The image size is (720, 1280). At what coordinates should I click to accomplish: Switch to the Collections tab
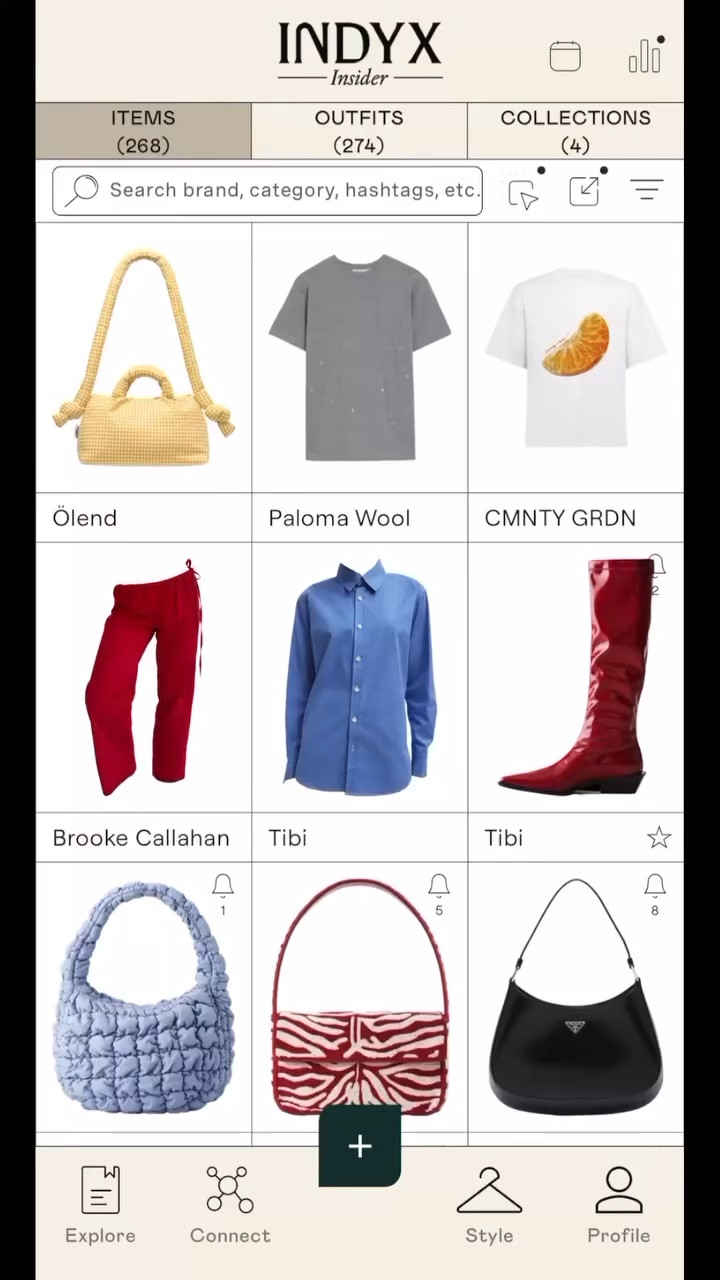point(575,131)
